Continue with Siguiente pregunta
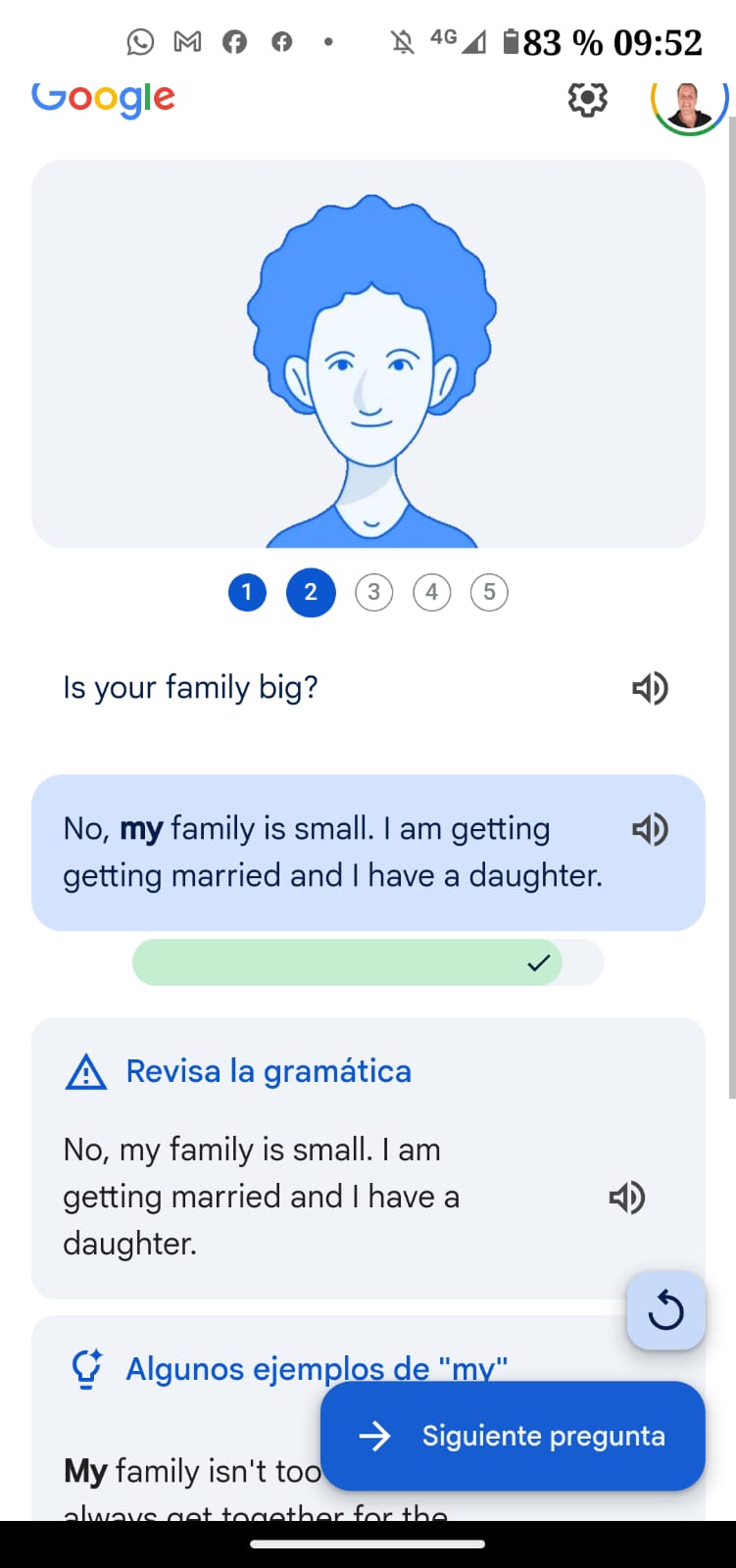The height and width of the screenshot is (1568, 736). [513, 1436]
